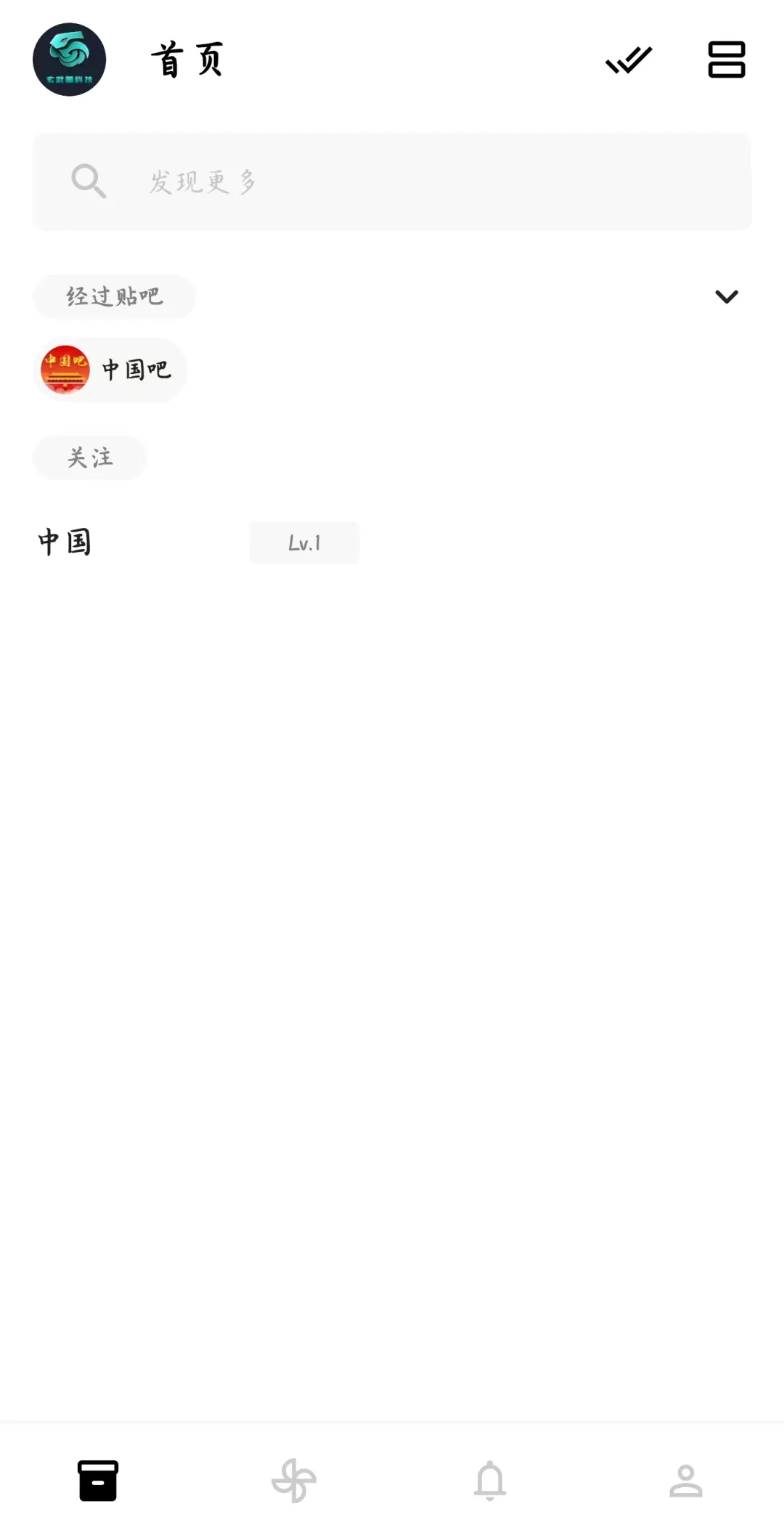Switch to the home archive-box tab

pyautogui.click(x=98, y=1481)
